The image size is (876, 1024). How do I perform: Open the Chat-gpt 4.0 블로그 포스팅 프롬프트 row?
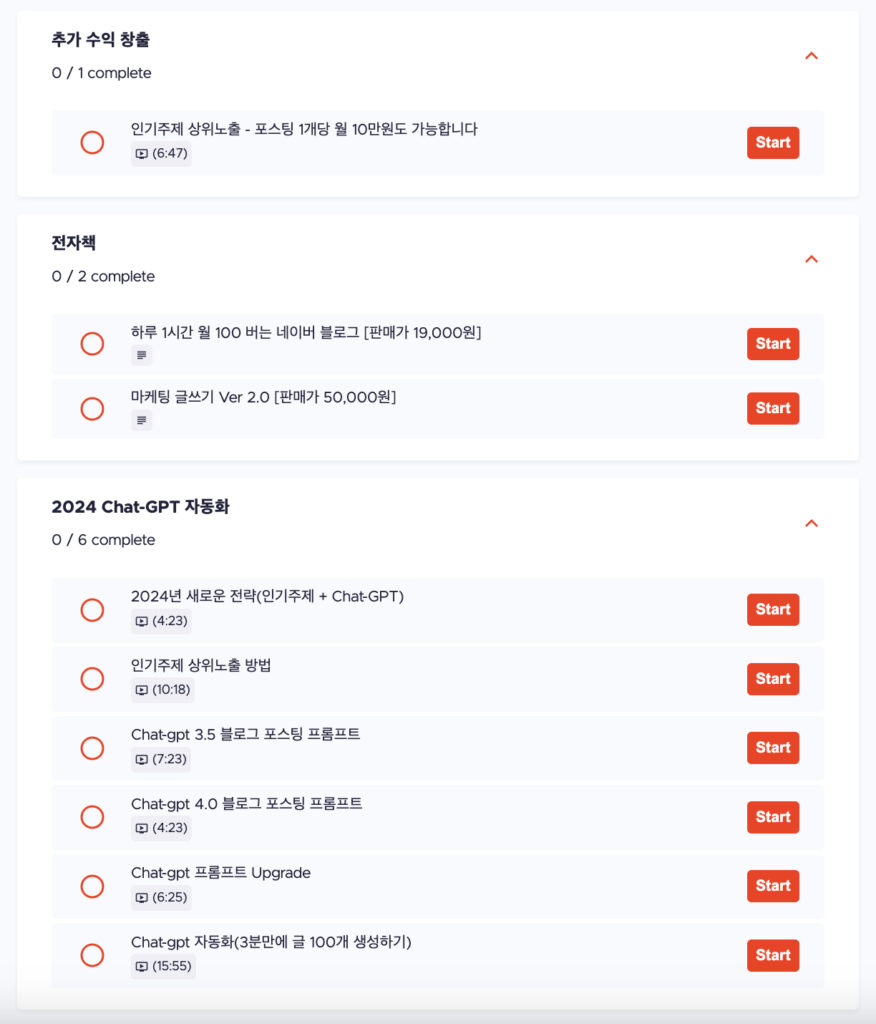pos(246,804)
